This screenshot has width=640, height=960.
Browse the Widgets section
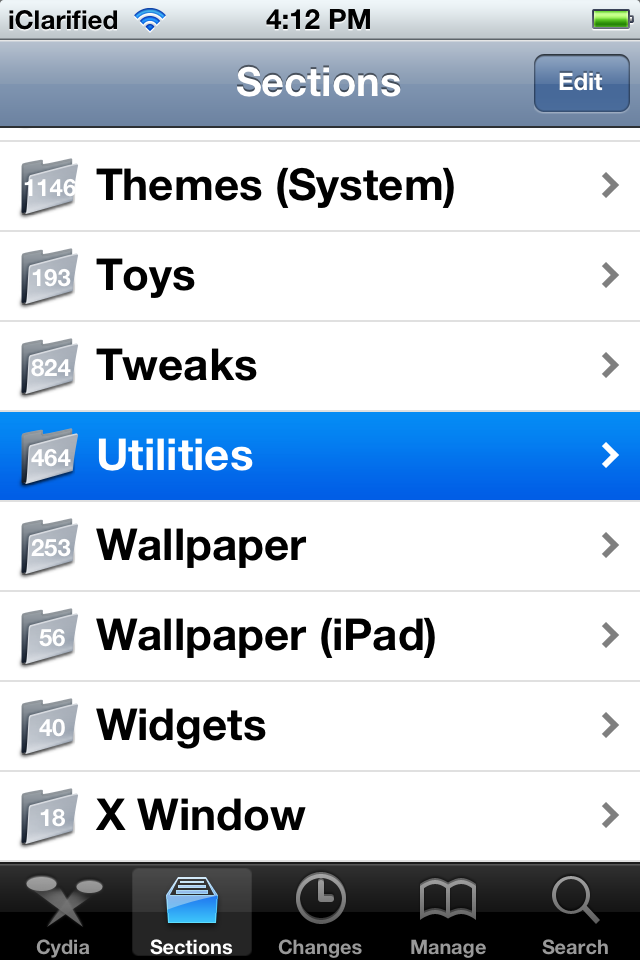[320, 726]
